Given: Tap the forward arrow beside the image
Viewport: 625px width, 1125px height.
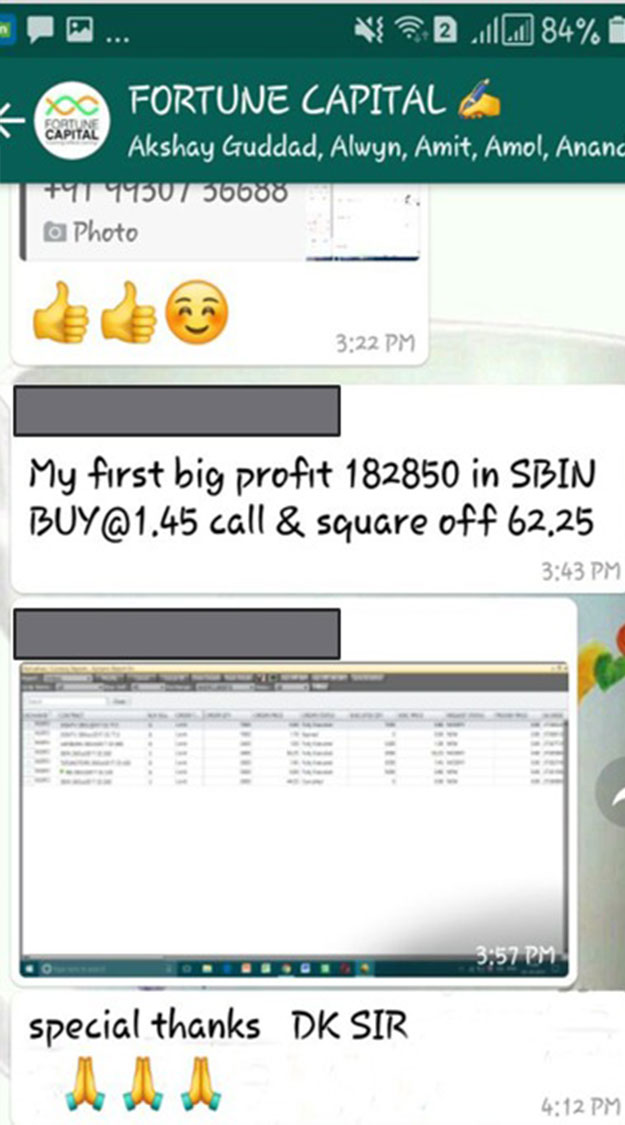Looking at the screenshot, I should [613, 793].
